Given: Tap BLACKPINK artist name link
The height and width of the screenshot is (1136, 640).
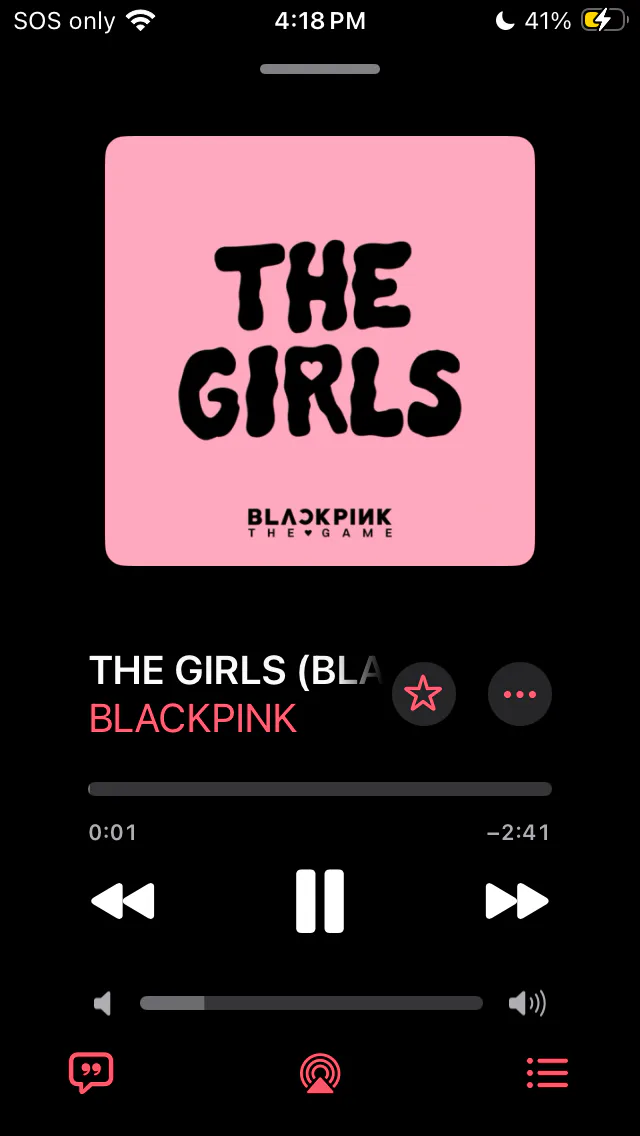Looking at the screenshot, I should (x=193, y=718).
